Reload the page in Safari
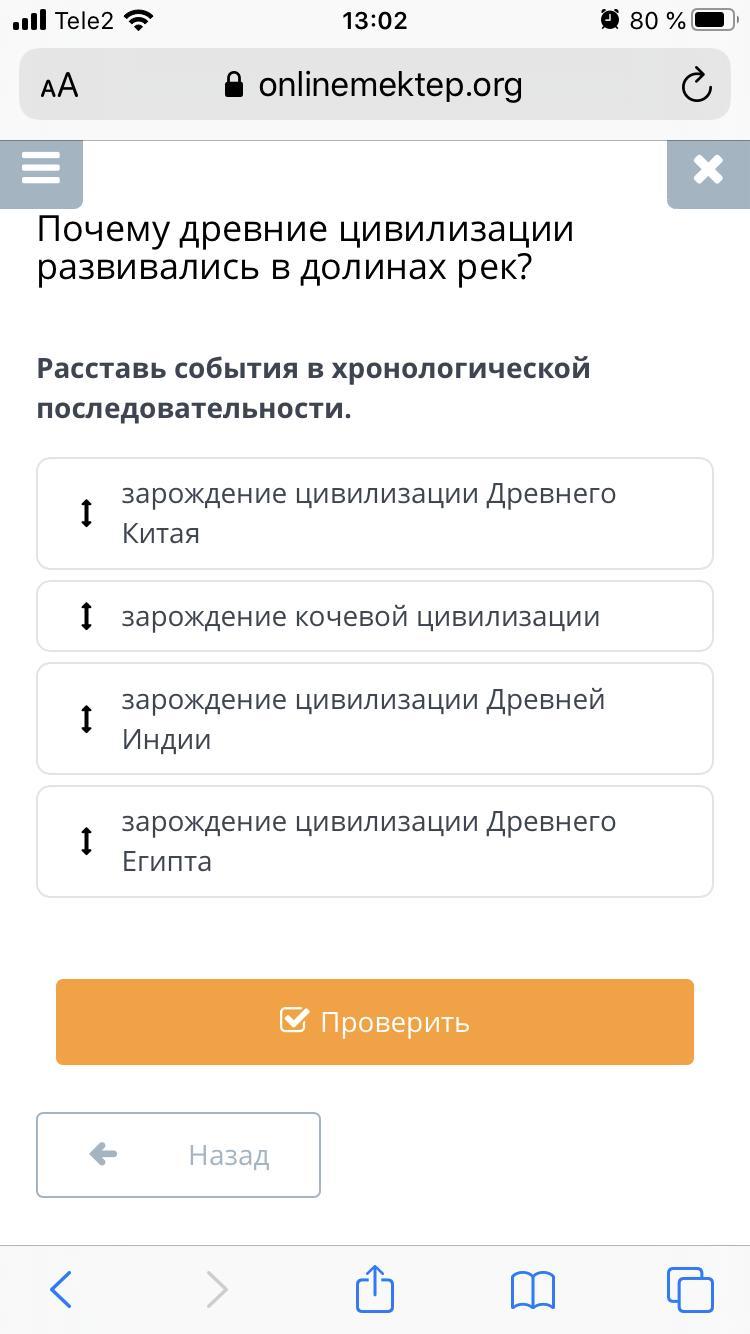The width and height of the screenshot is (750, 1334). coord(696,86)
